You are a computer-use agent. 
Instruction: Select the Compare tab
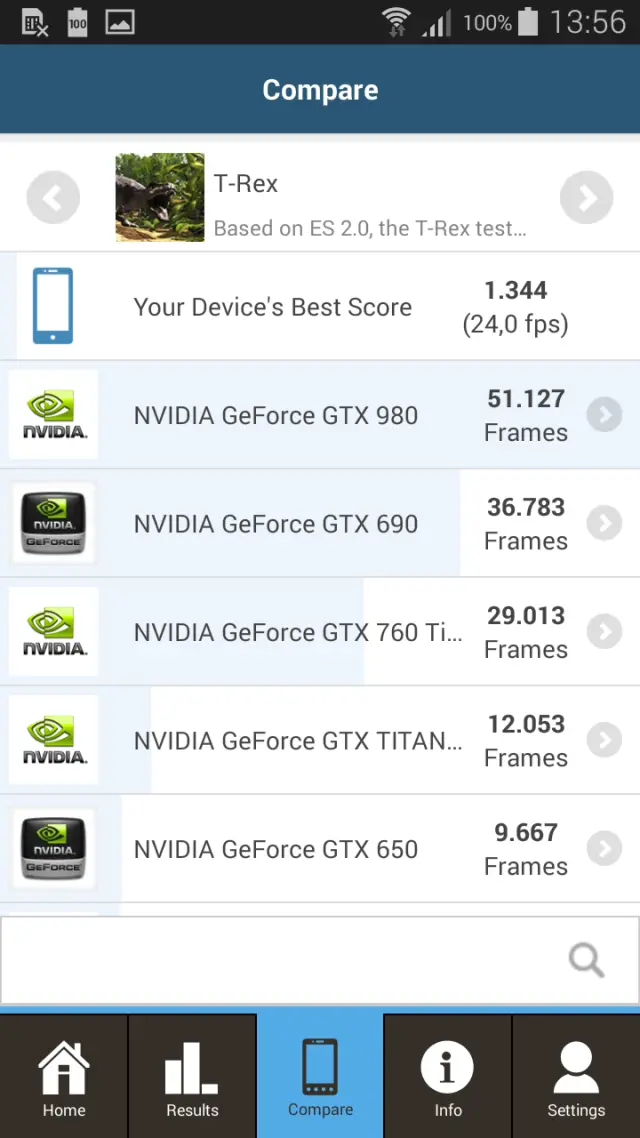320,1076
